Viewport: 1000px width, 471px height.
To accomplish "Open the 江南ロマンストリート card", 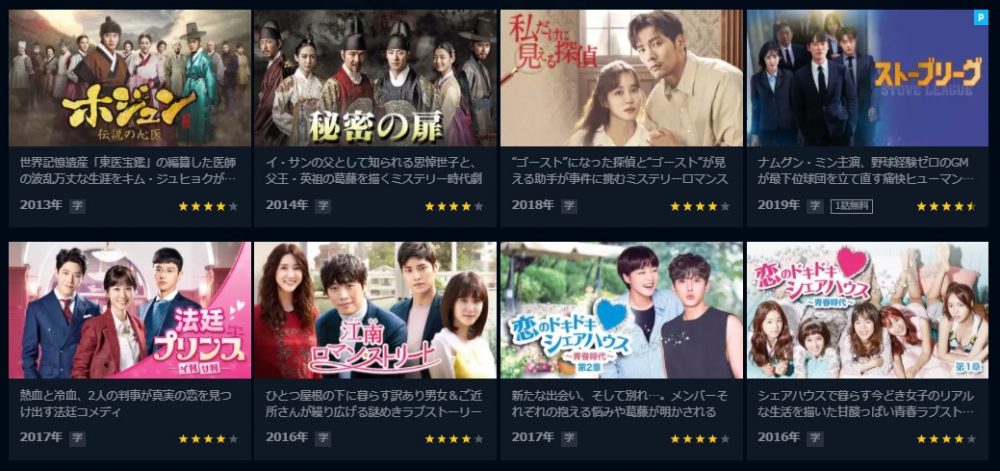I will click(x=375, y=310).
